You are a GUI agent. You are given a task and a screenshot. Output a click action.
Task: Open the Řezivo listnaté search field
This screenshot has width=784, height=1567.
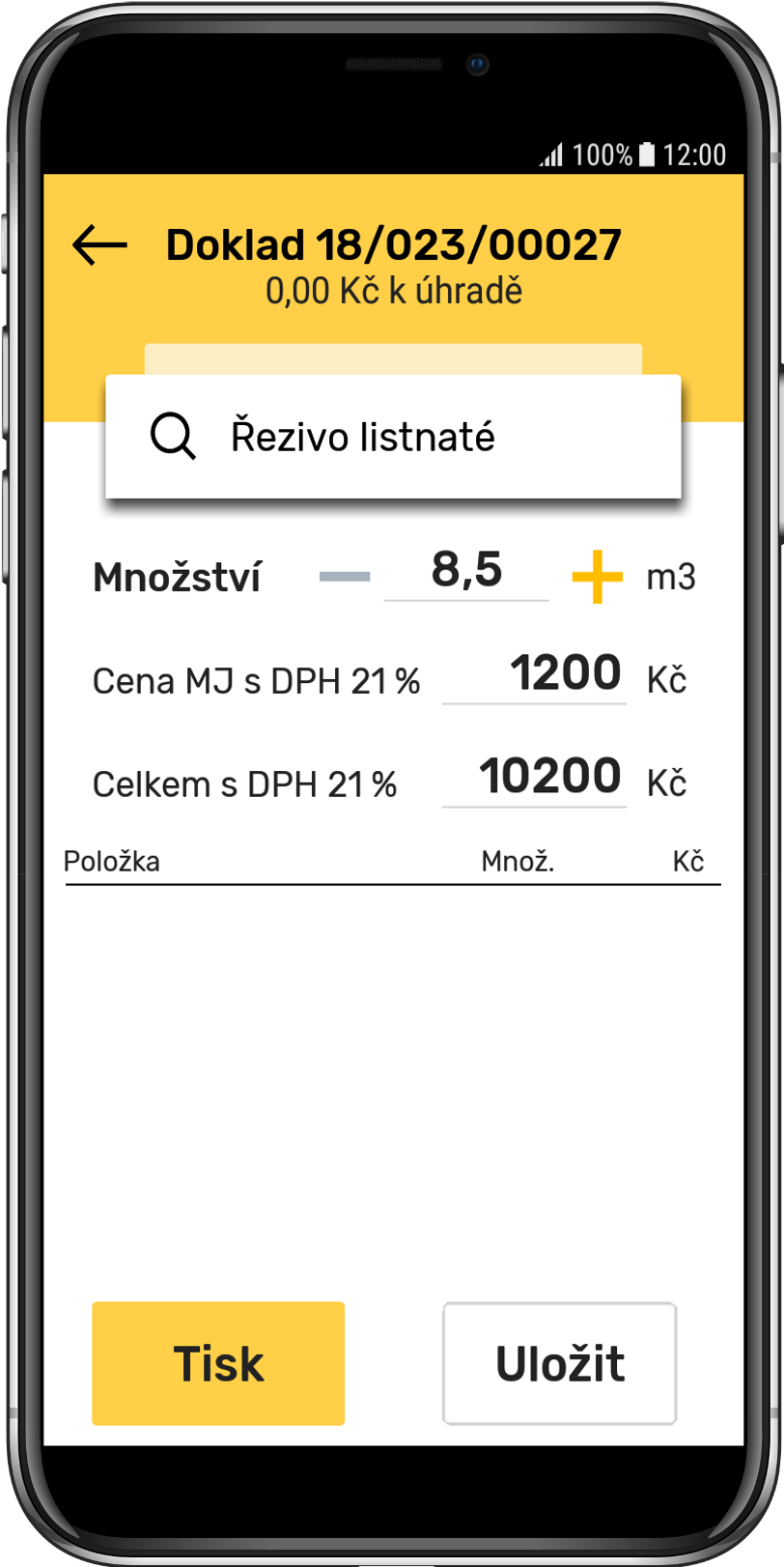click(x=393, y=437)
